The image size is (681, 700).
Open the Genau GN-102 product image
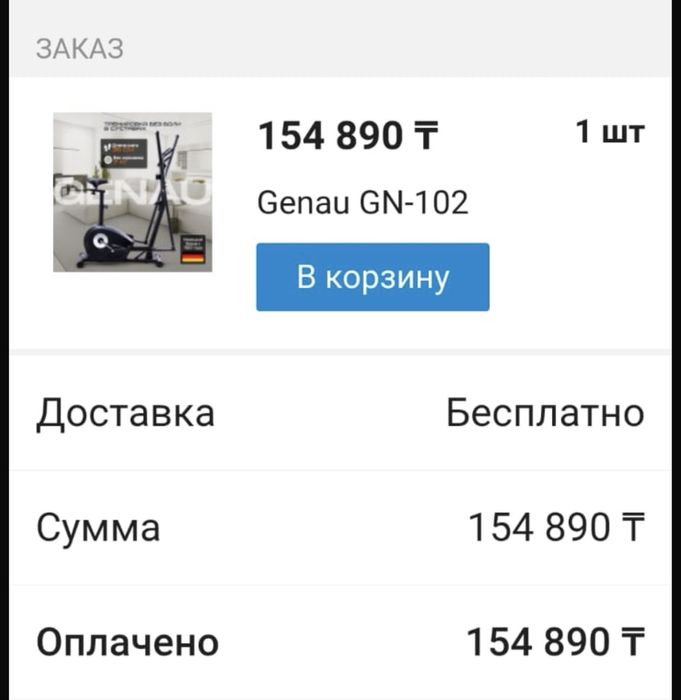132,192
